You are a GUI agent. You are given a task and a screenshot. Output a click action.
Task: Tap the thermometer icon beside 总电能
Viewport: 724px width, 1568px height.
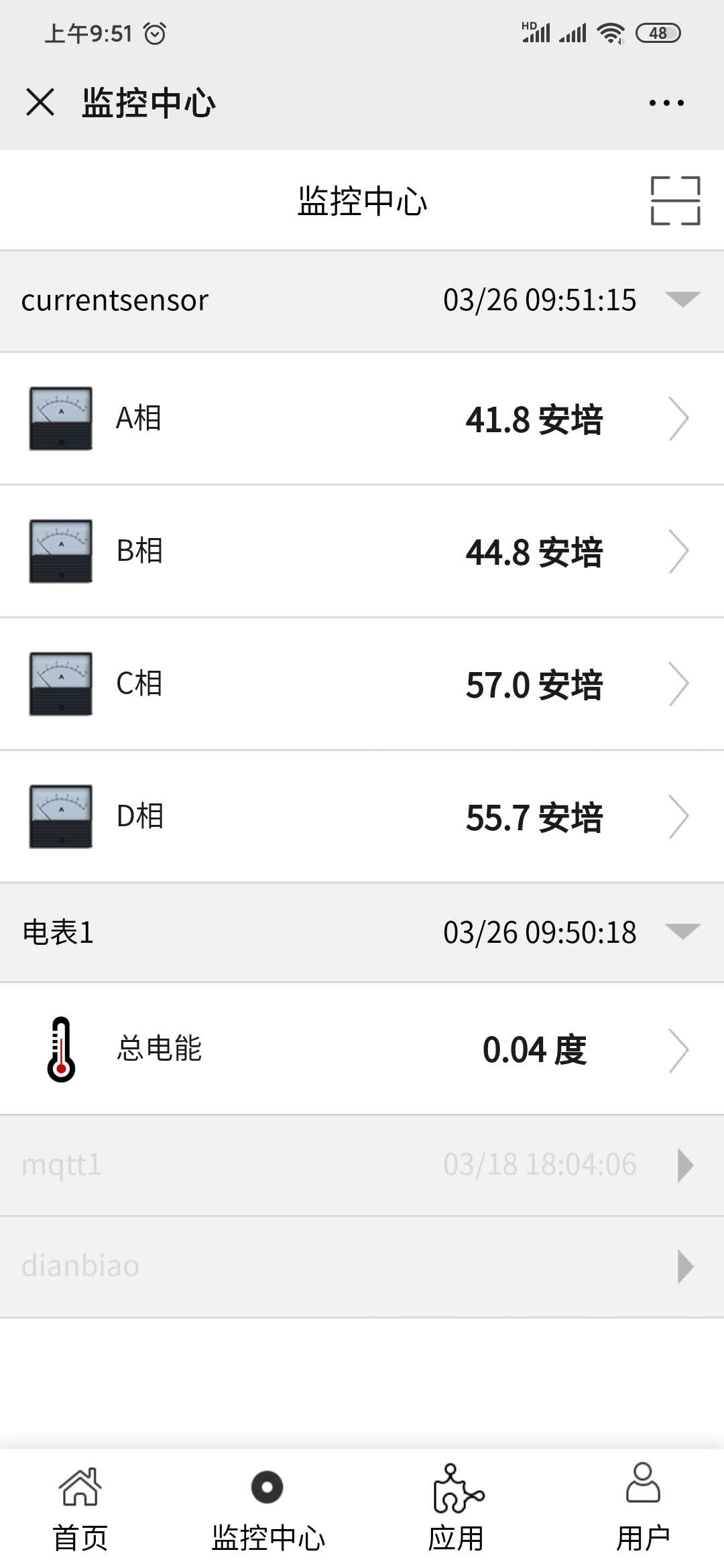click(x=60, y=1050)
